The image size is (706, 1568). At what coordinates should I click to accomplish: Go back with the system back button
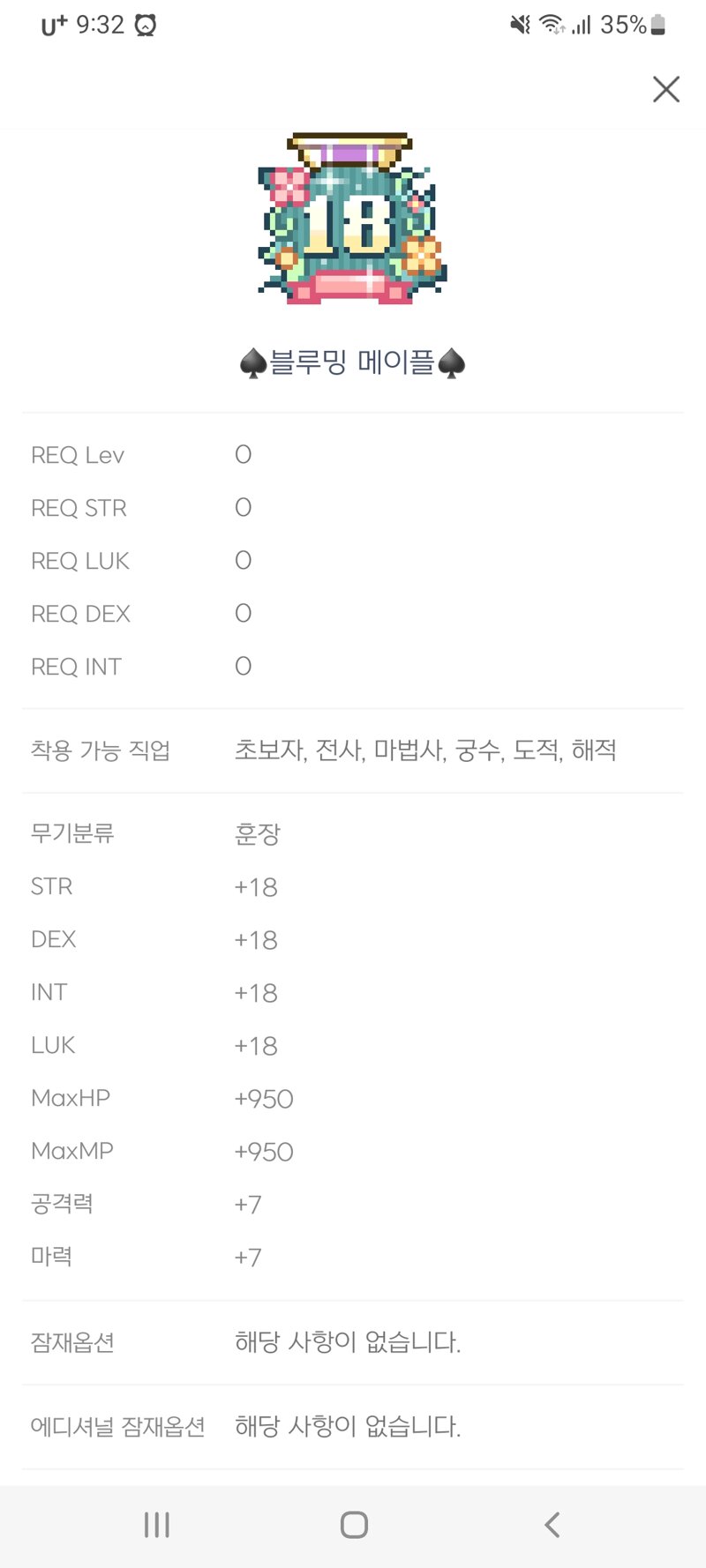pos(552,1525)
